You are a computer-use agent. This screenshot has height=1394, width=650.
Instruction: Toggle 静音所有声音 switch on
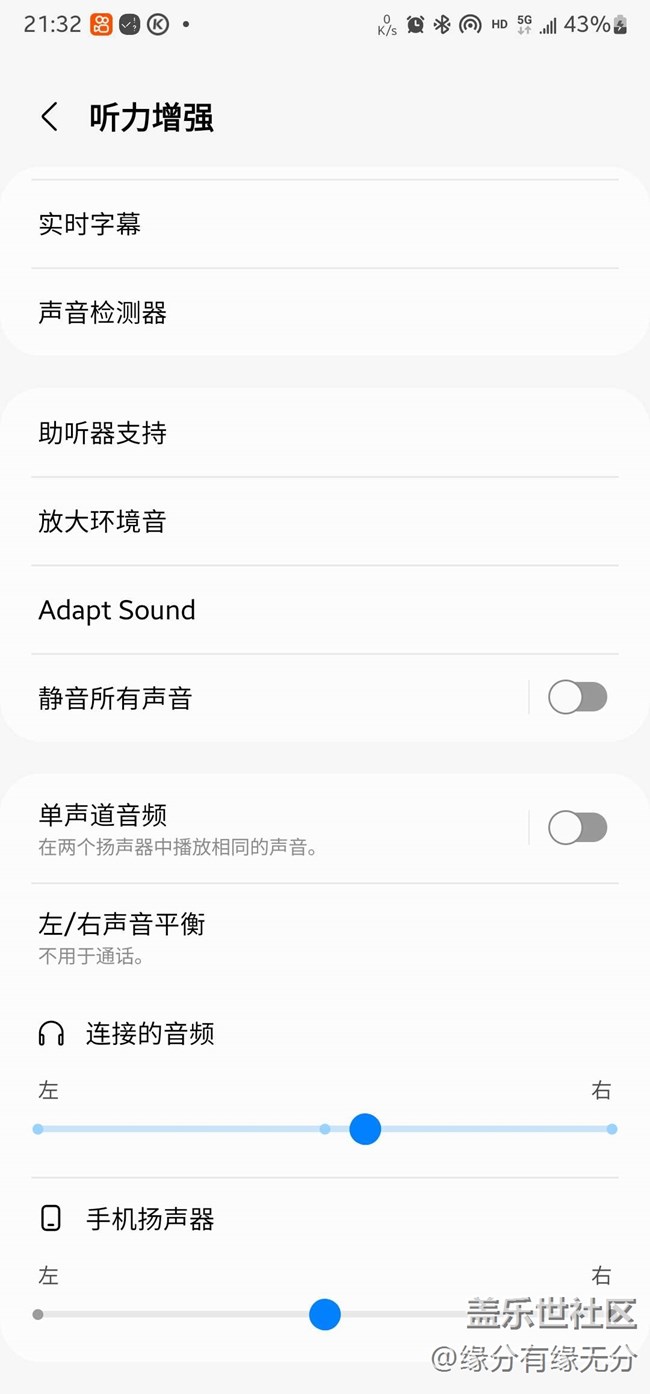[577, 698]
